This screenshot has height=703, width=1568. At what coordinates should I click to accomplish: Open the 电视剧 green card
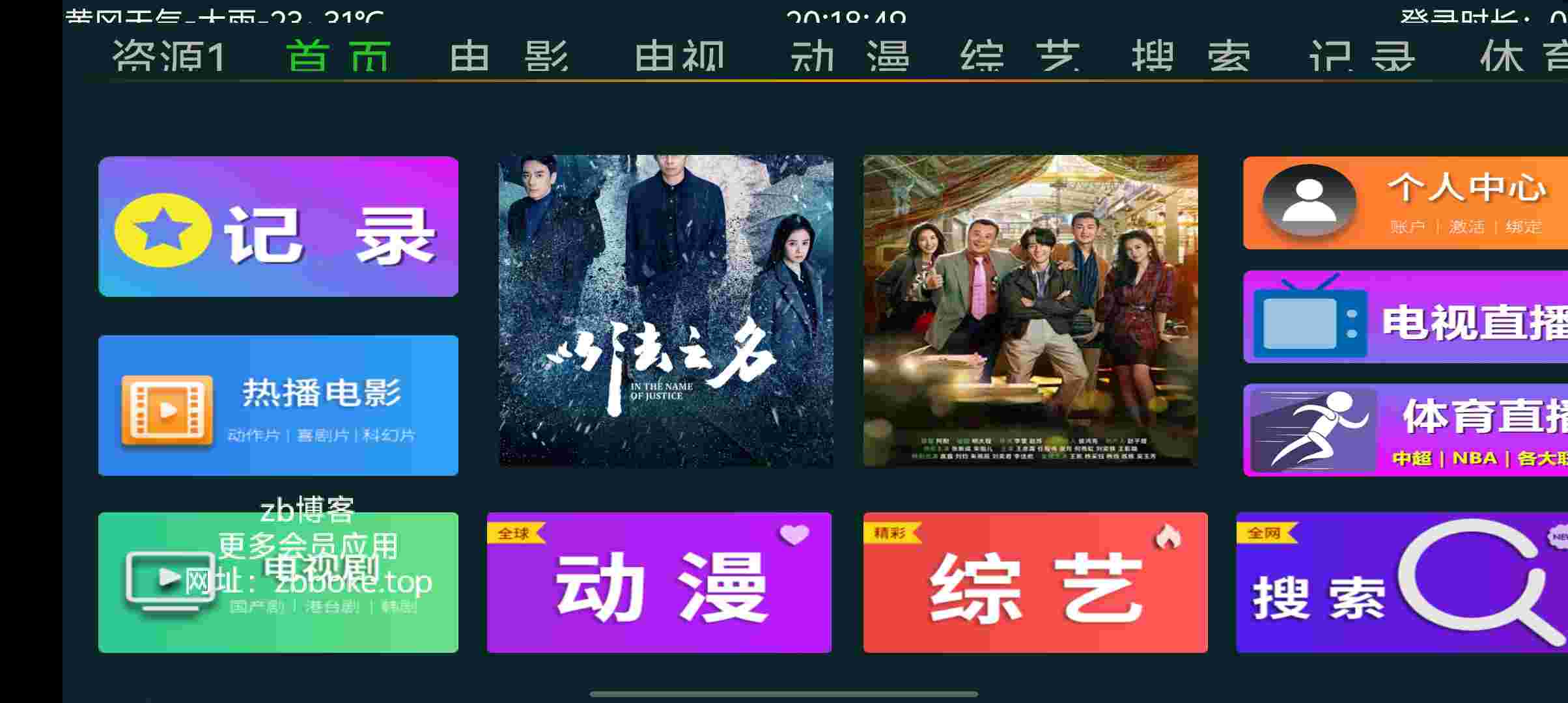click(278, 583)
